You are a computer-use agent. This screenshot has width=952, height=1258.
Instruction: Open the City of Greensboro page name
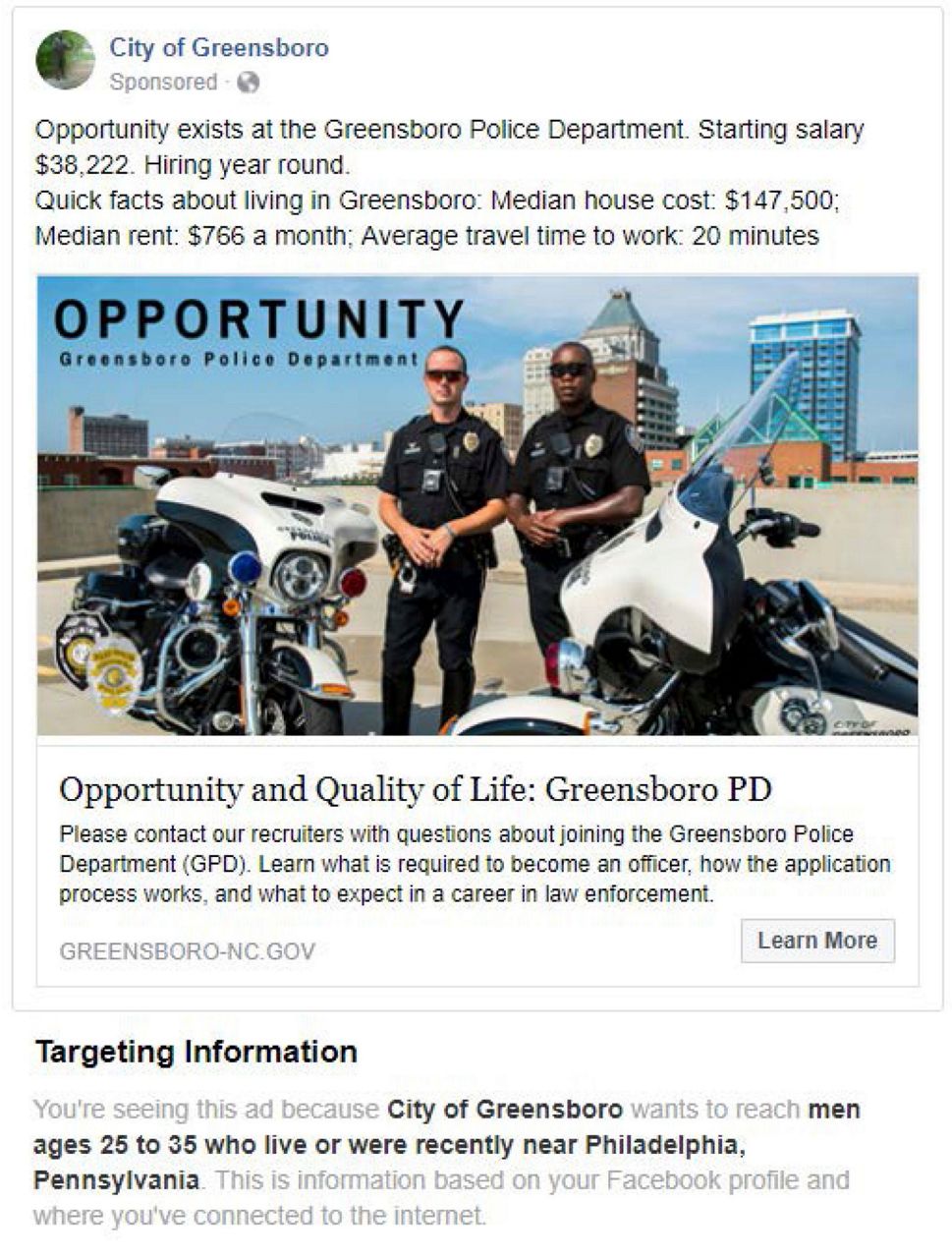[218, 47]
